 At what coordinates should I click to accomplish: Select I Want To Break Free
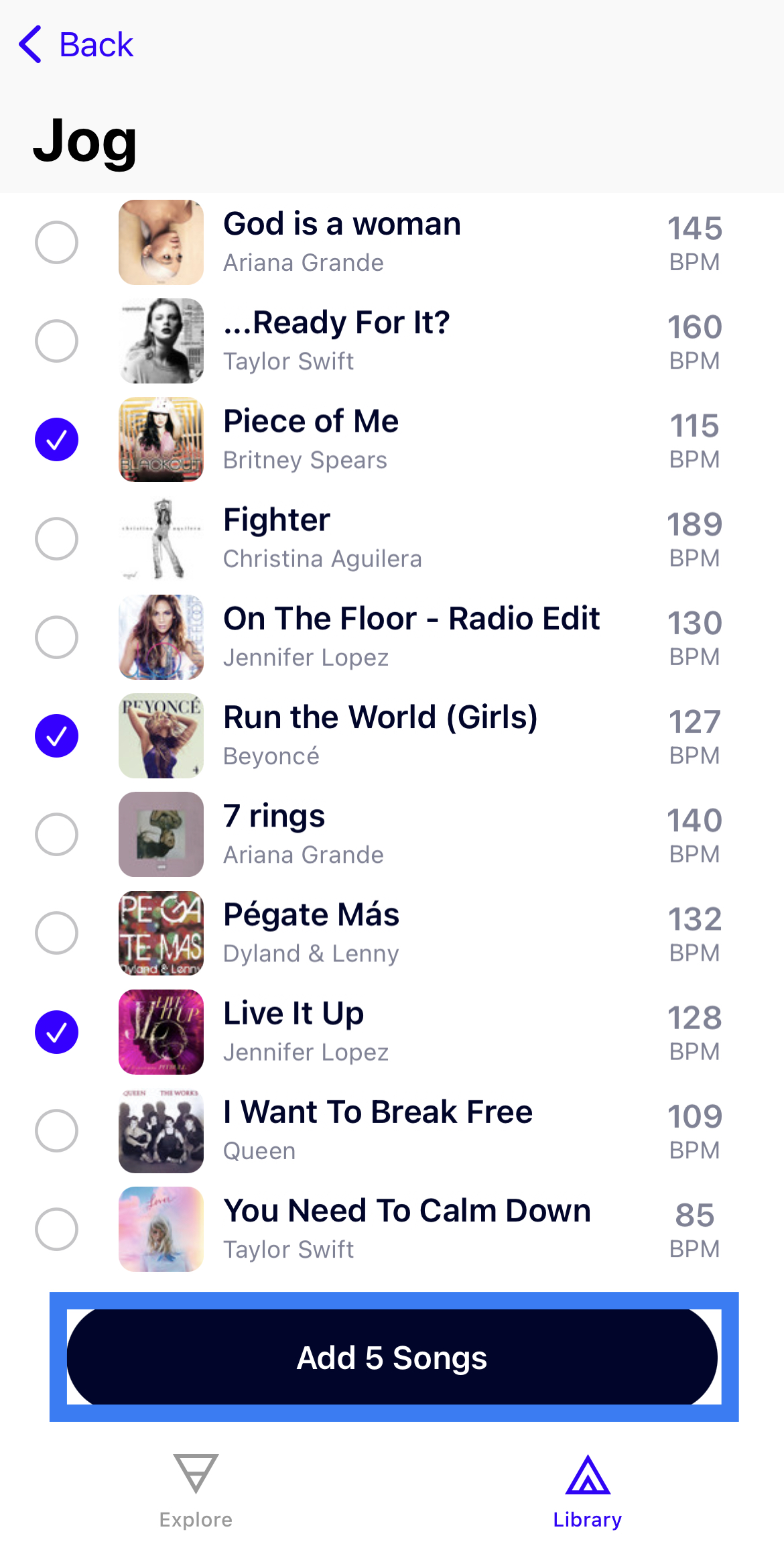(56, 1130)
